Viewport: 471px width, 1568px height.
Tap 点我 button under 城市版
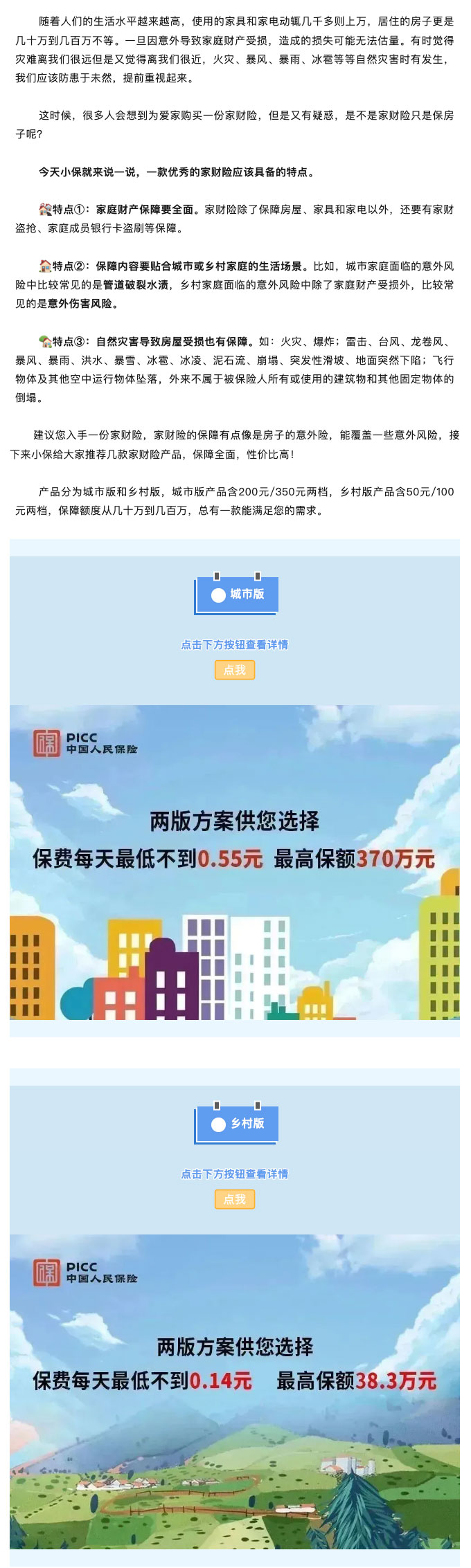pos(235,670)
